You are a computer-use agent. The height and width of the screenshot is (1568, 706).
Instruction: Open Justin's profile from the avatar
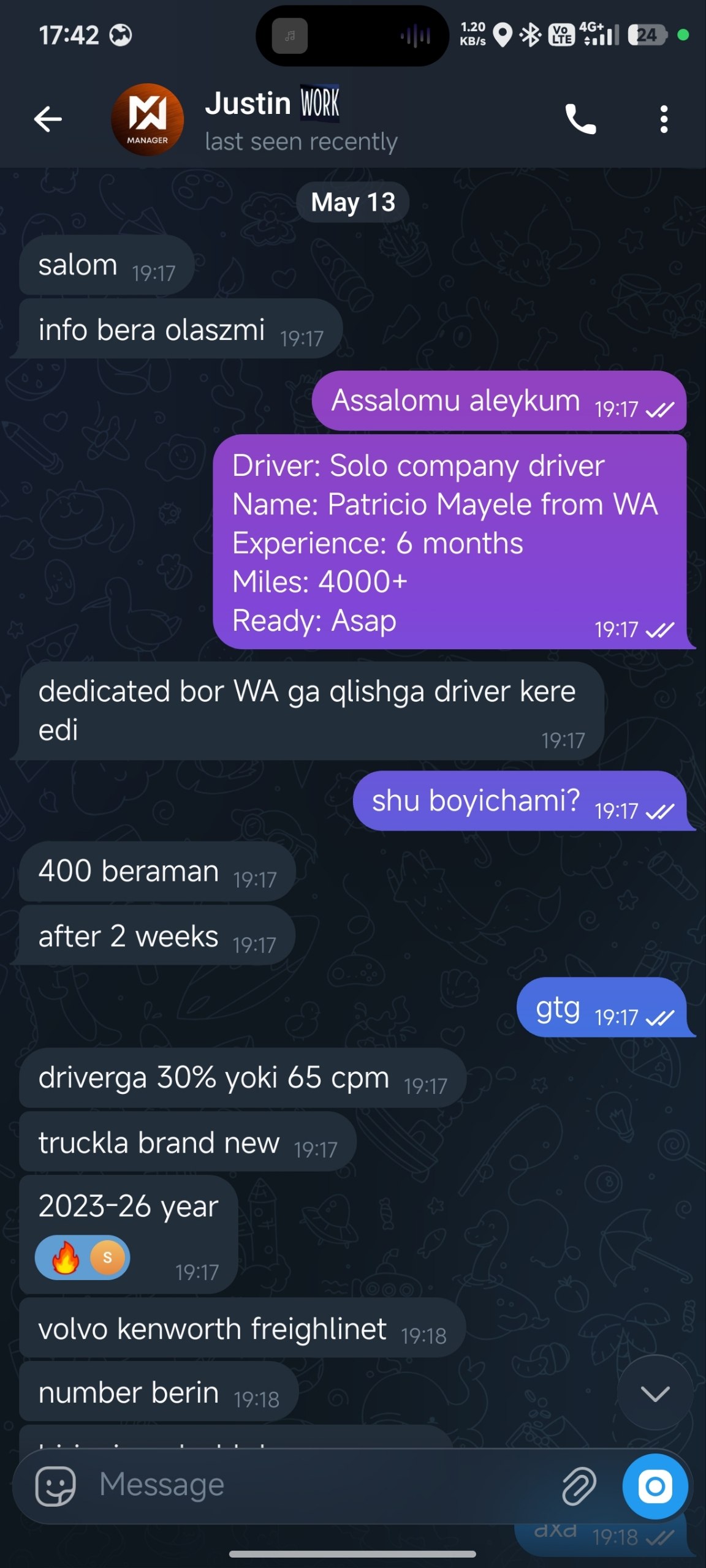(147, 119)
